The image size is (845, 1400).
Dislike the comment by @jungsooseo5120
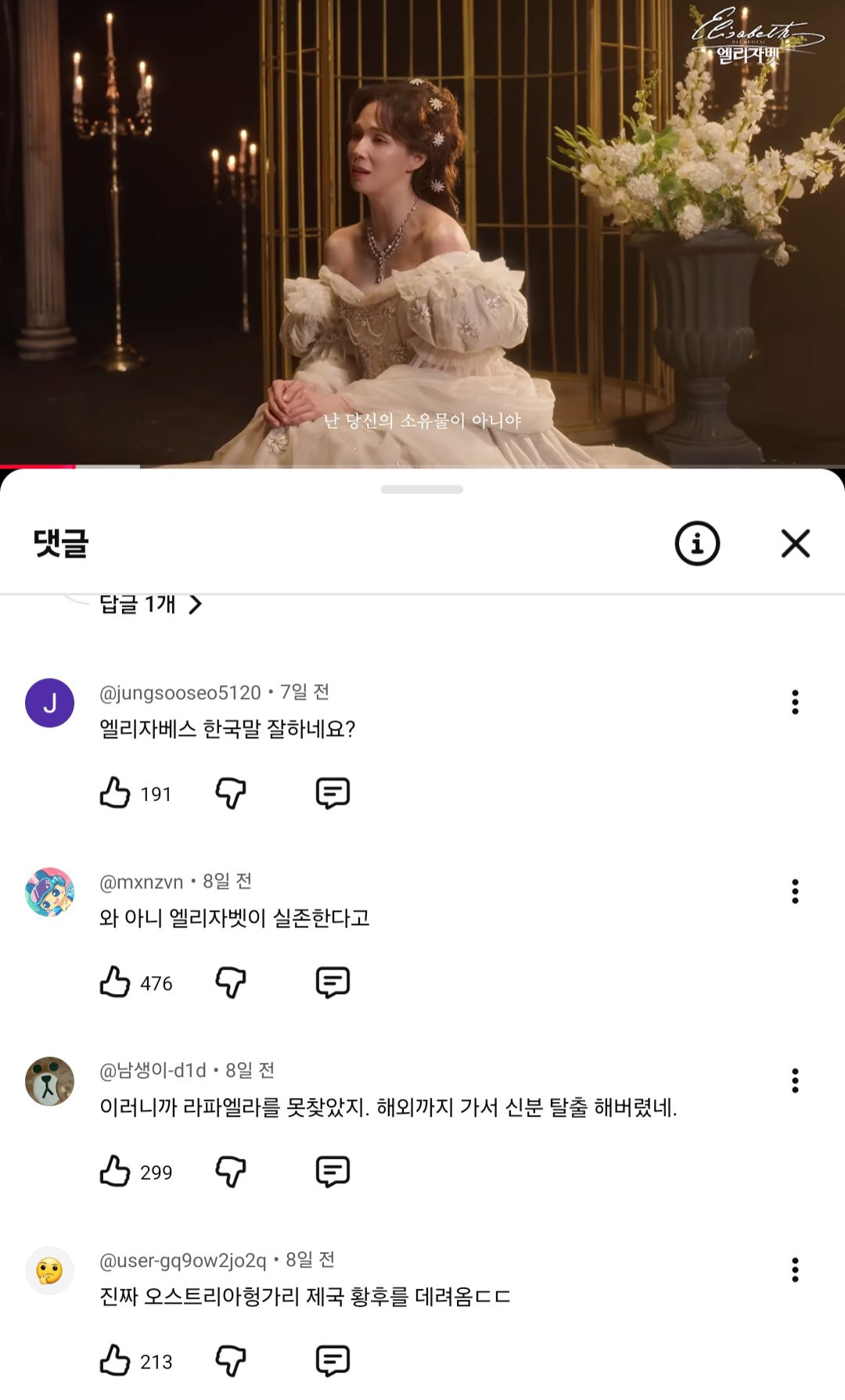(231, 793)
